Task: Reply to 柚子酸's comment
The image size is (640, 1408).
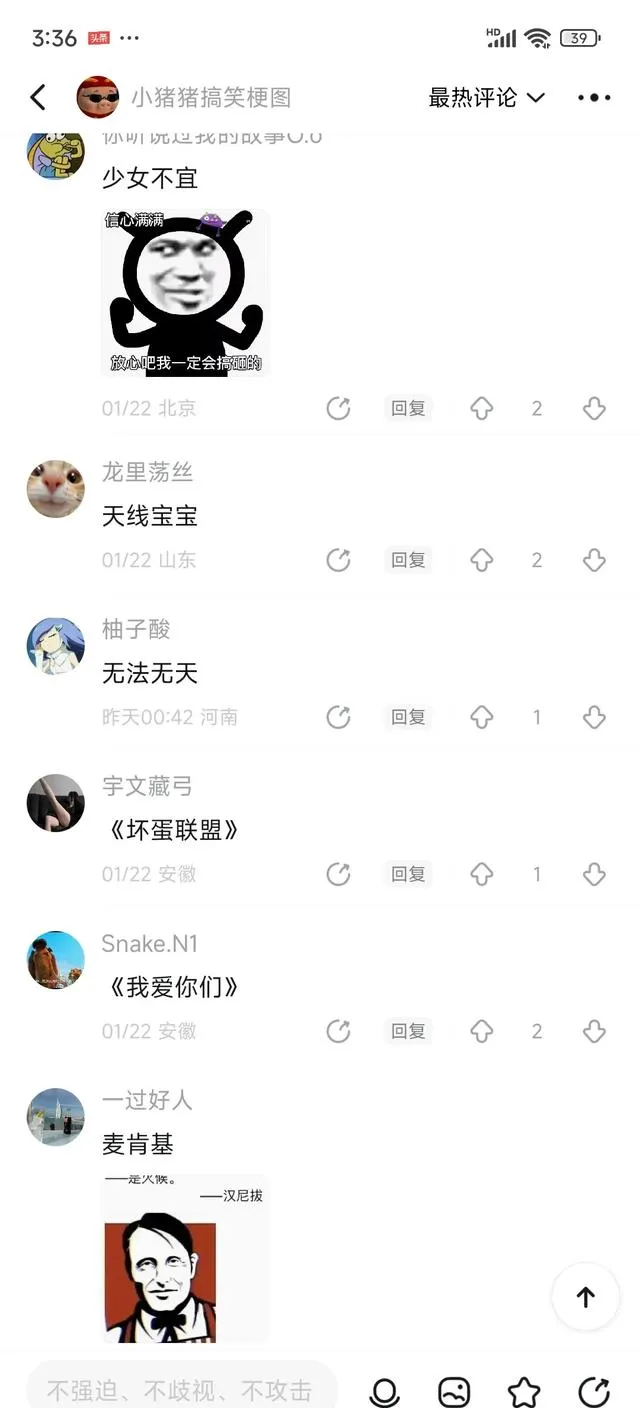Action: (x=408, y=717)
